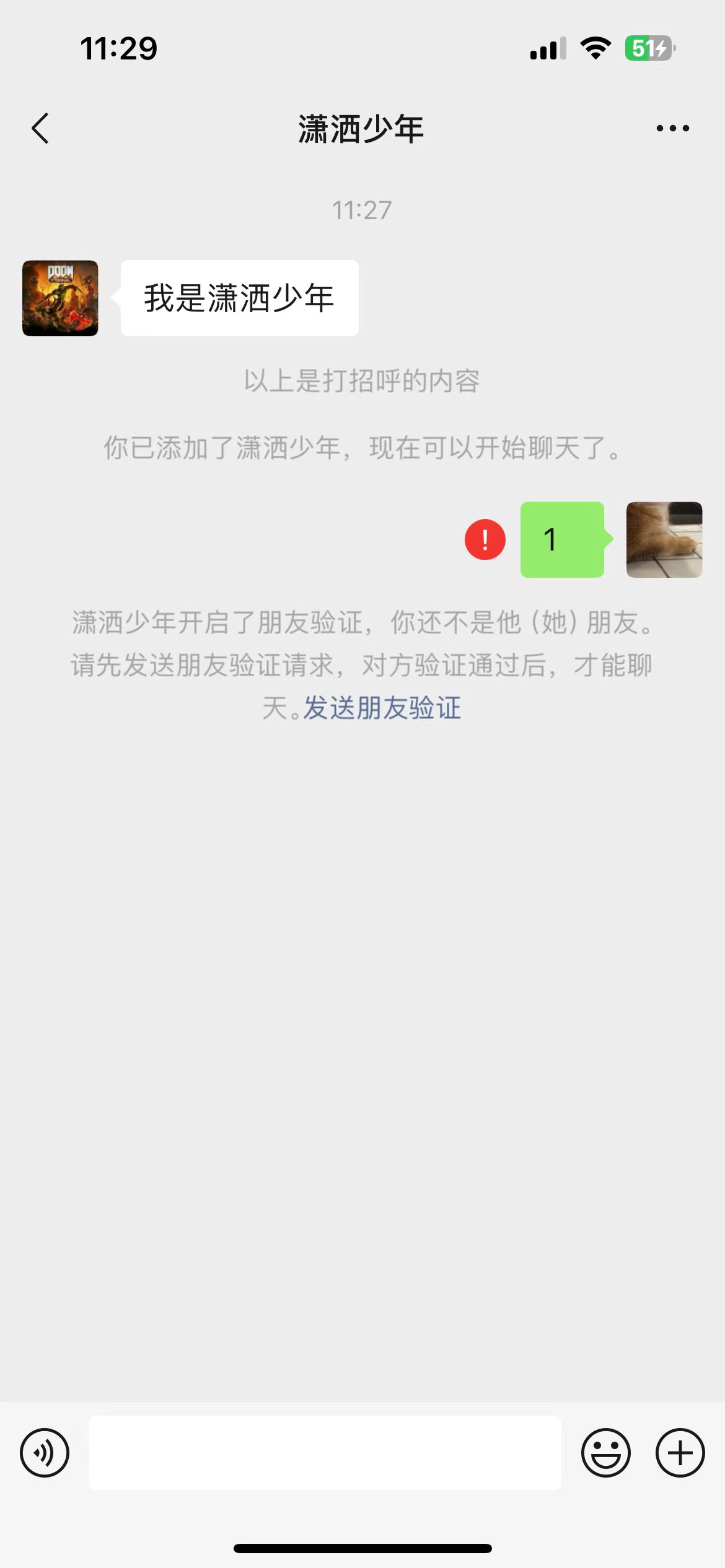The image size is (725, 1568).
Task: Open the plus attachments menu
Action: (680, 1453)
